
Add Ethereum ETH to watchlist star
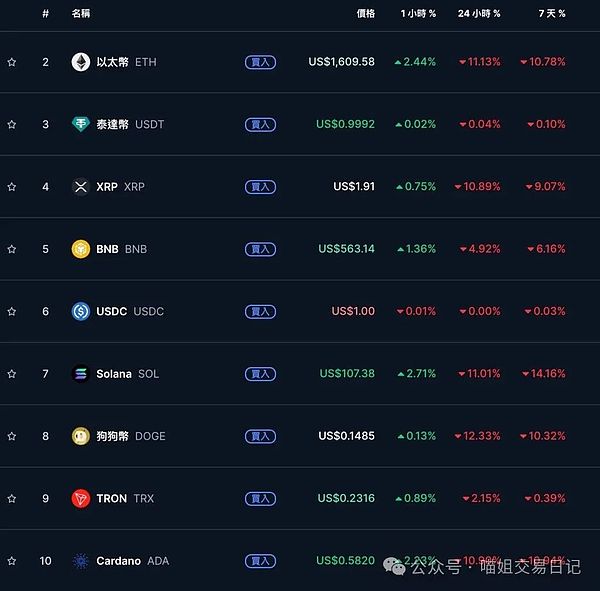tap(12, 62)
